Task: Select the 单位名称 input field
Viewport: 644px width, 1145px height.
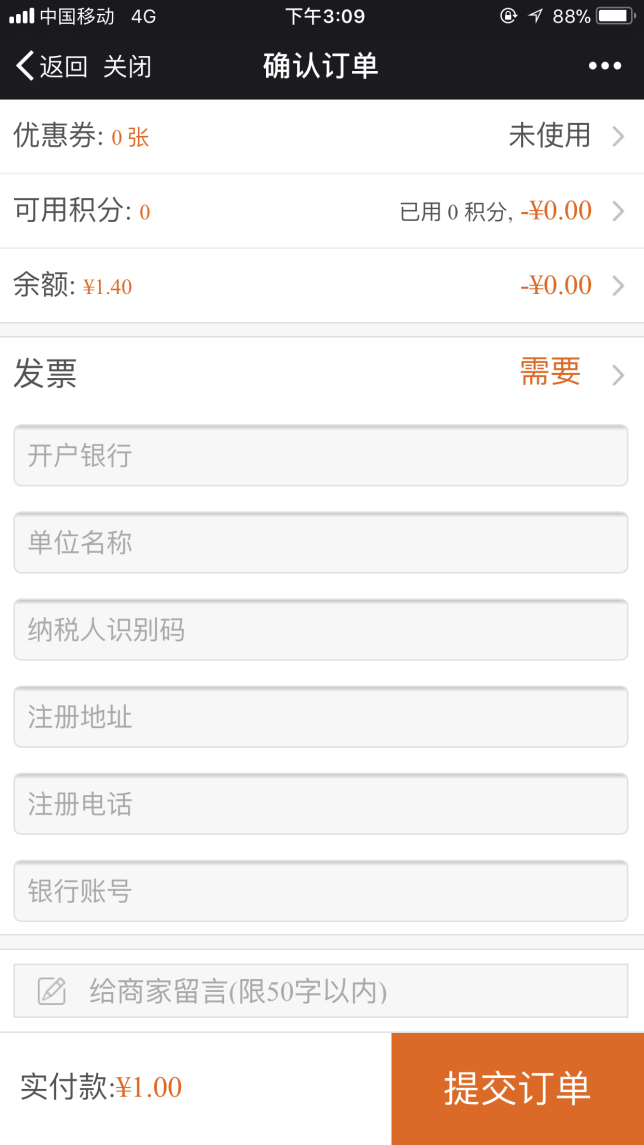Action: point(321,543)
